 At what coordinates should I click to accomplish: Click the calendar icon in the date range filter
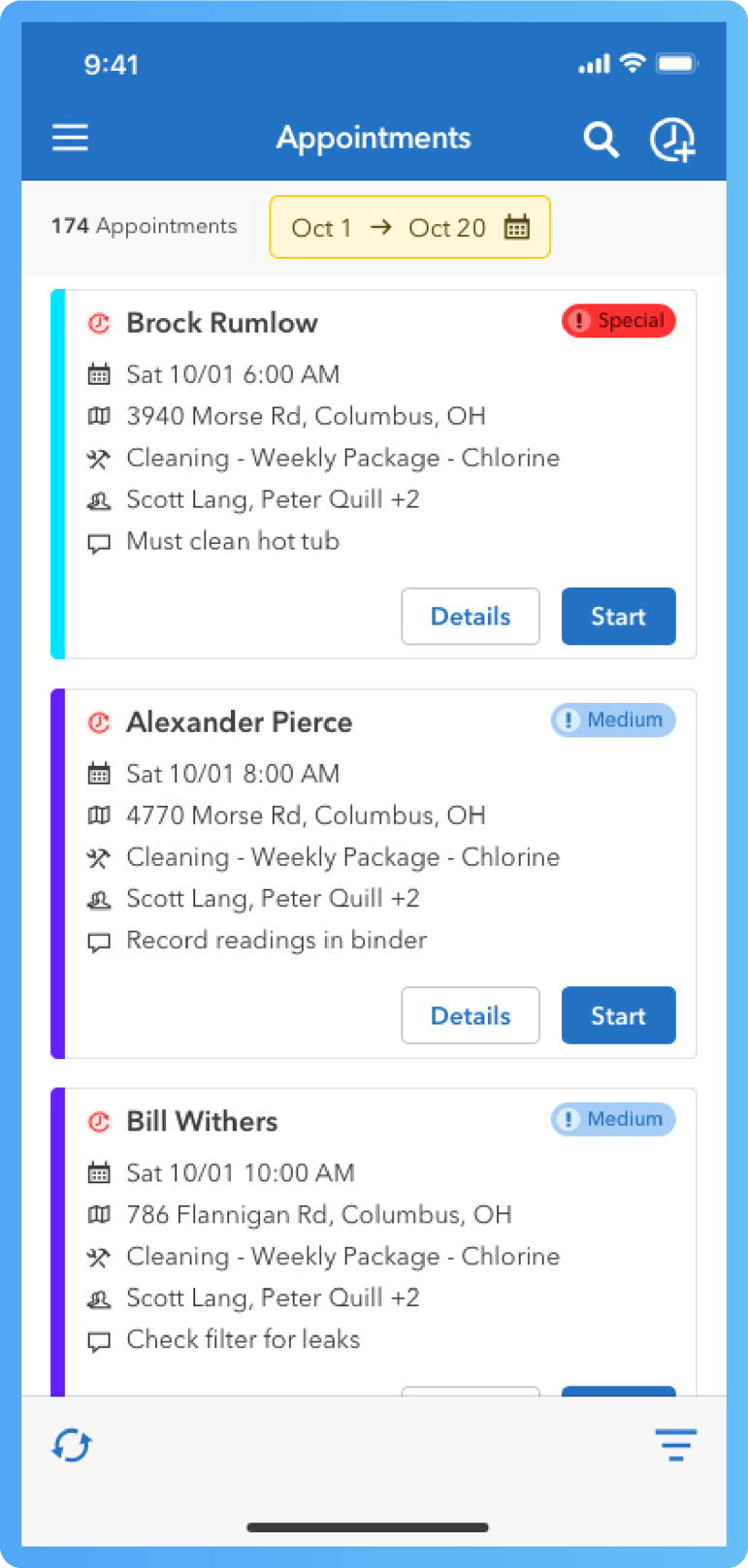click(x=517, y=227)
